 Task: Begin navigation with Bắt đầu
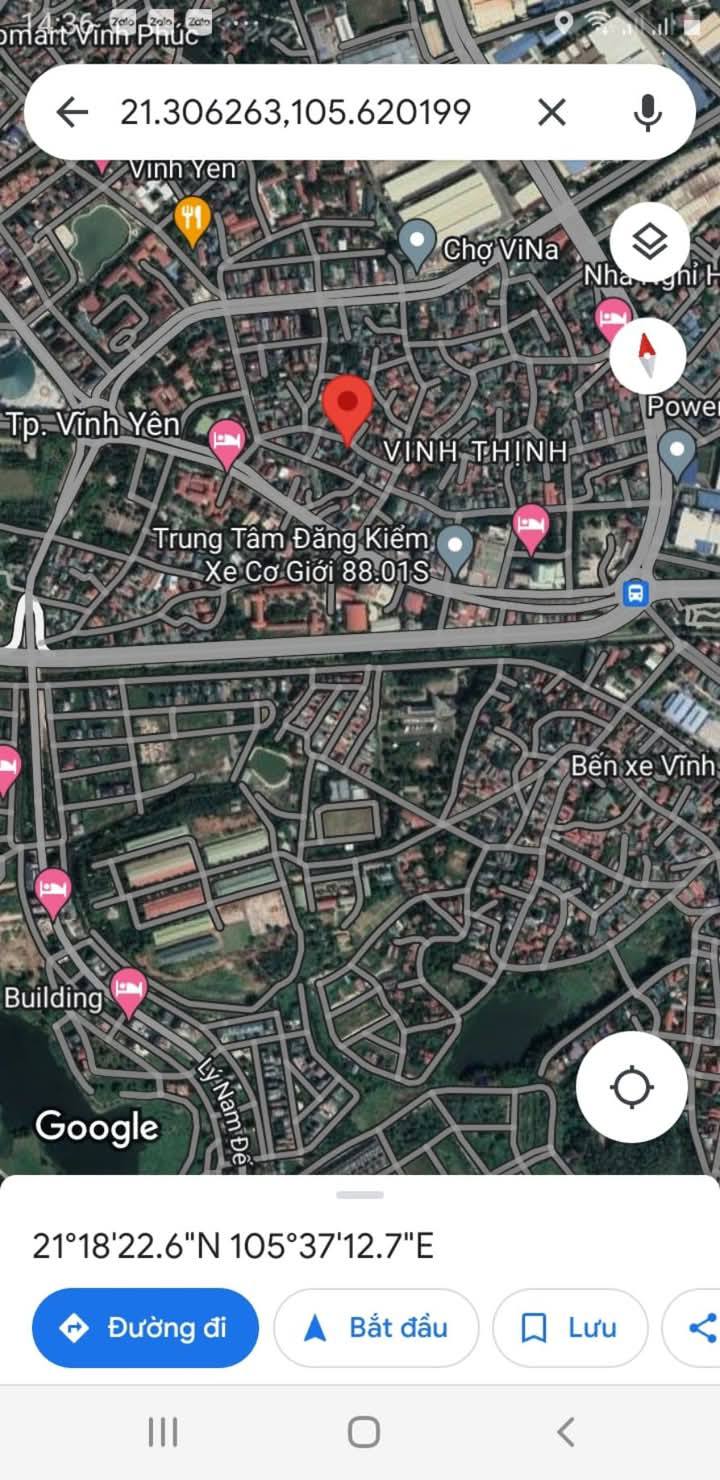tap(376, 1328)
